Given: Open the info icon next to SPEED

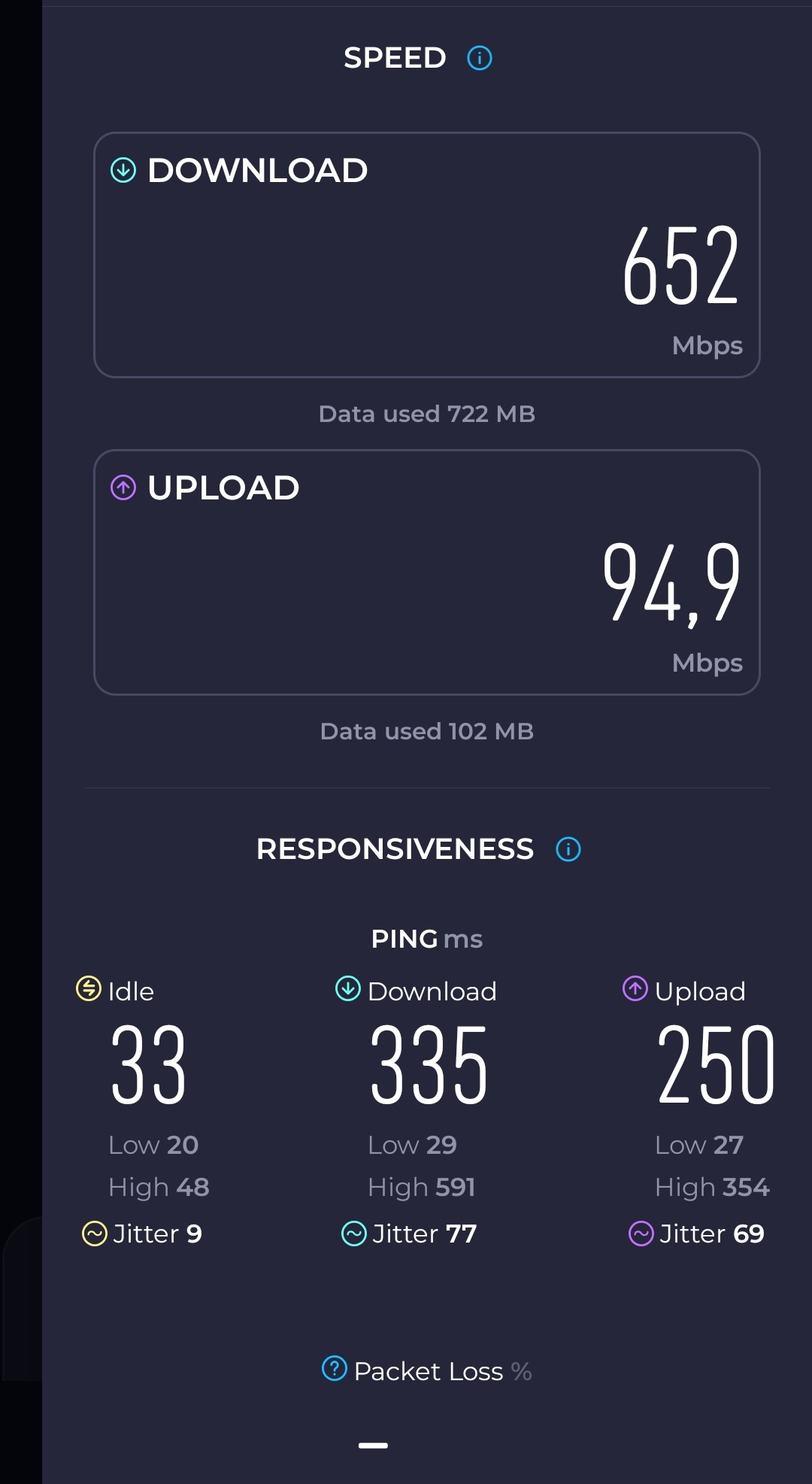Looking at the screenshot, I should coord(480,58).
